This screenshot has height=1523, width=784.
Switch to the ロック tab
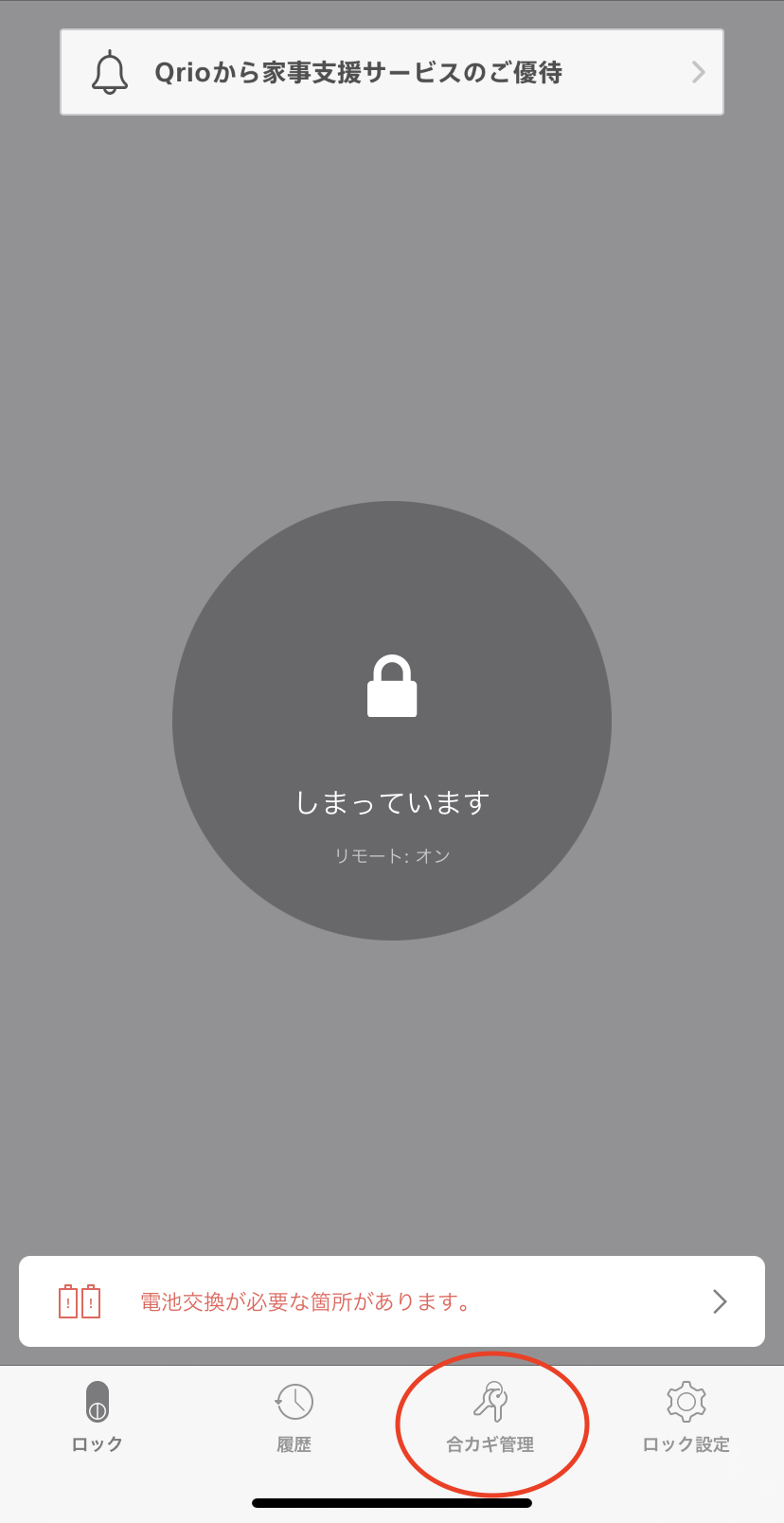tap(98, 1418)
